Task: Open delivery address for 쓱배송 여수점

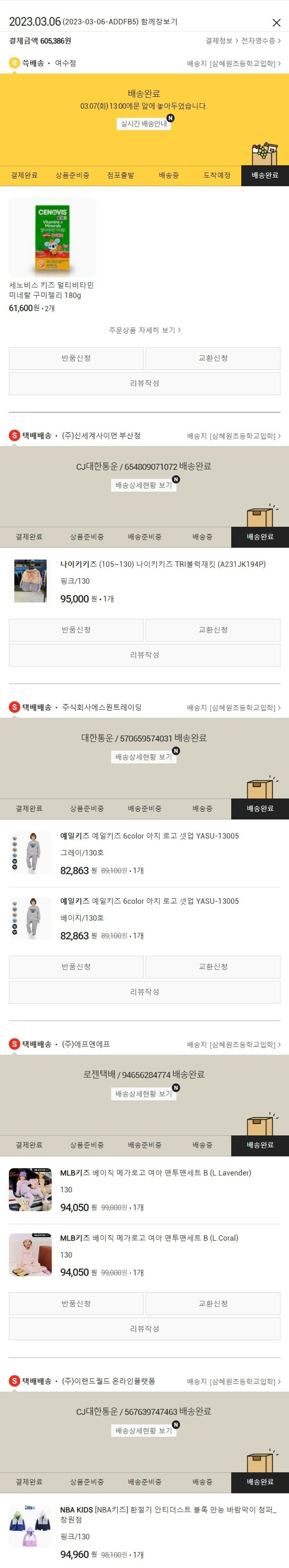Action: coord(234,63)
